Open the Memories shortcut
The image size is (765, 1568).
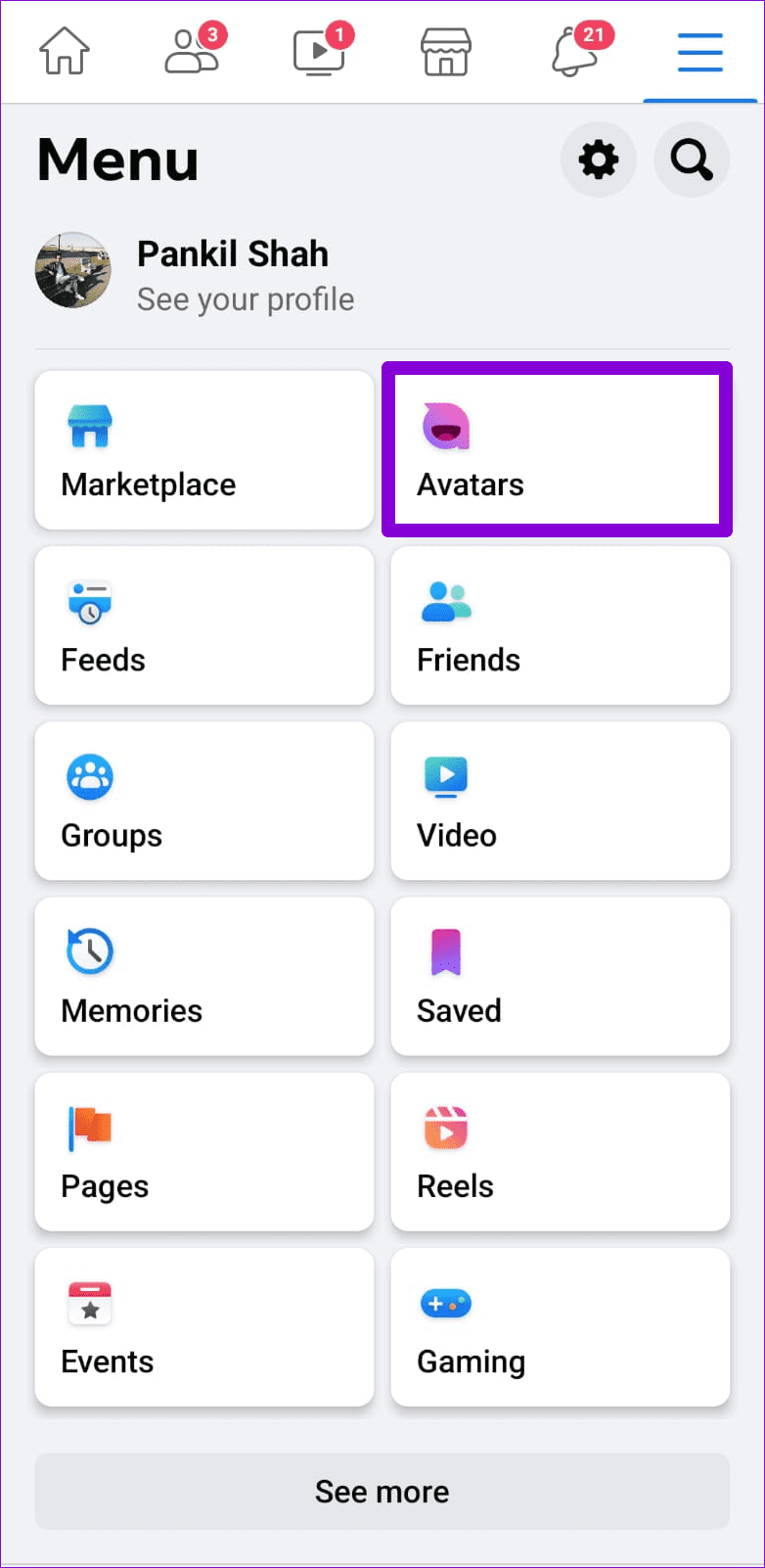point(203,976)
